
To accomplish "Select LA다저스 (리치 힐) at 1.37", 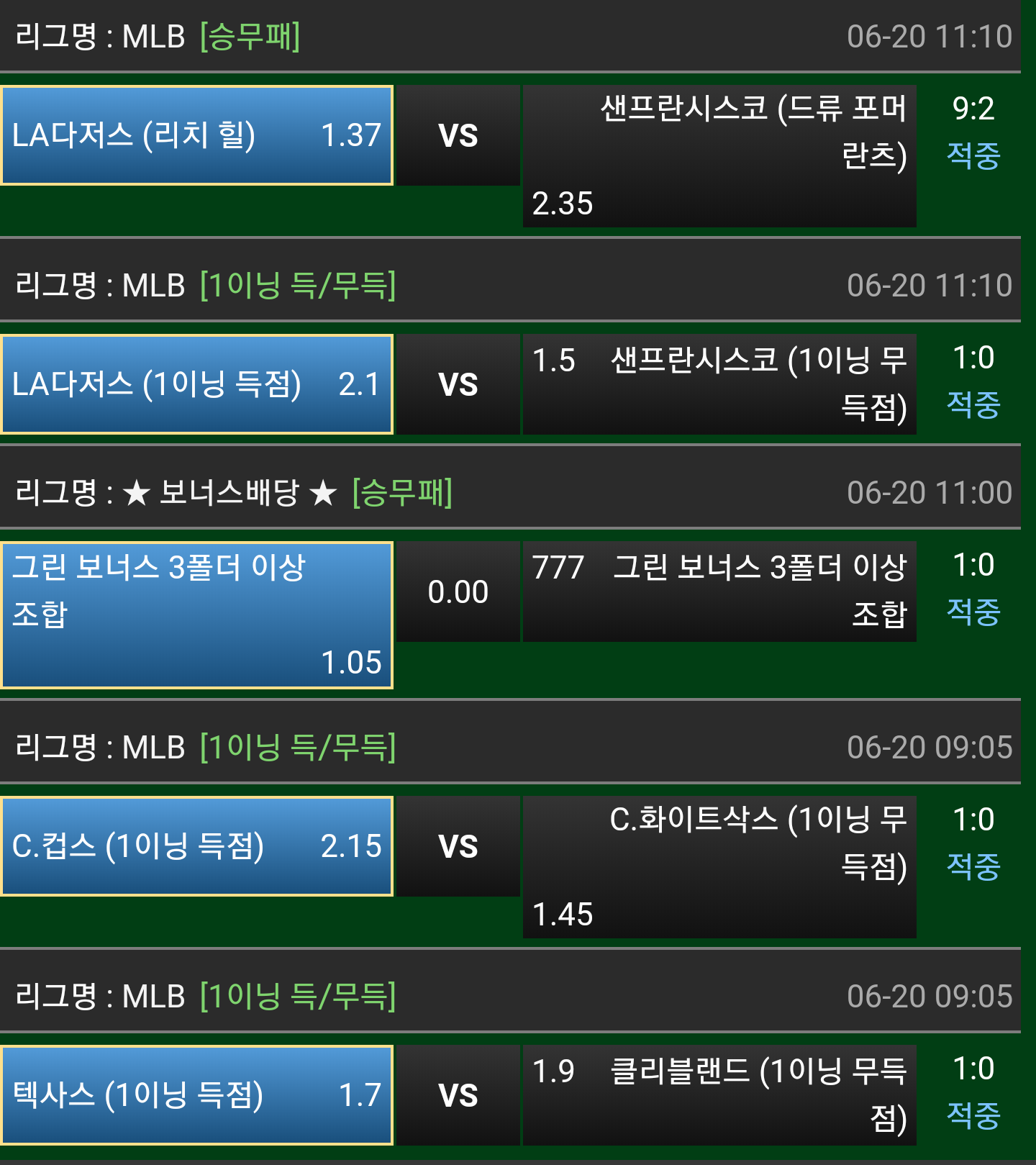I will click(196, 135).
